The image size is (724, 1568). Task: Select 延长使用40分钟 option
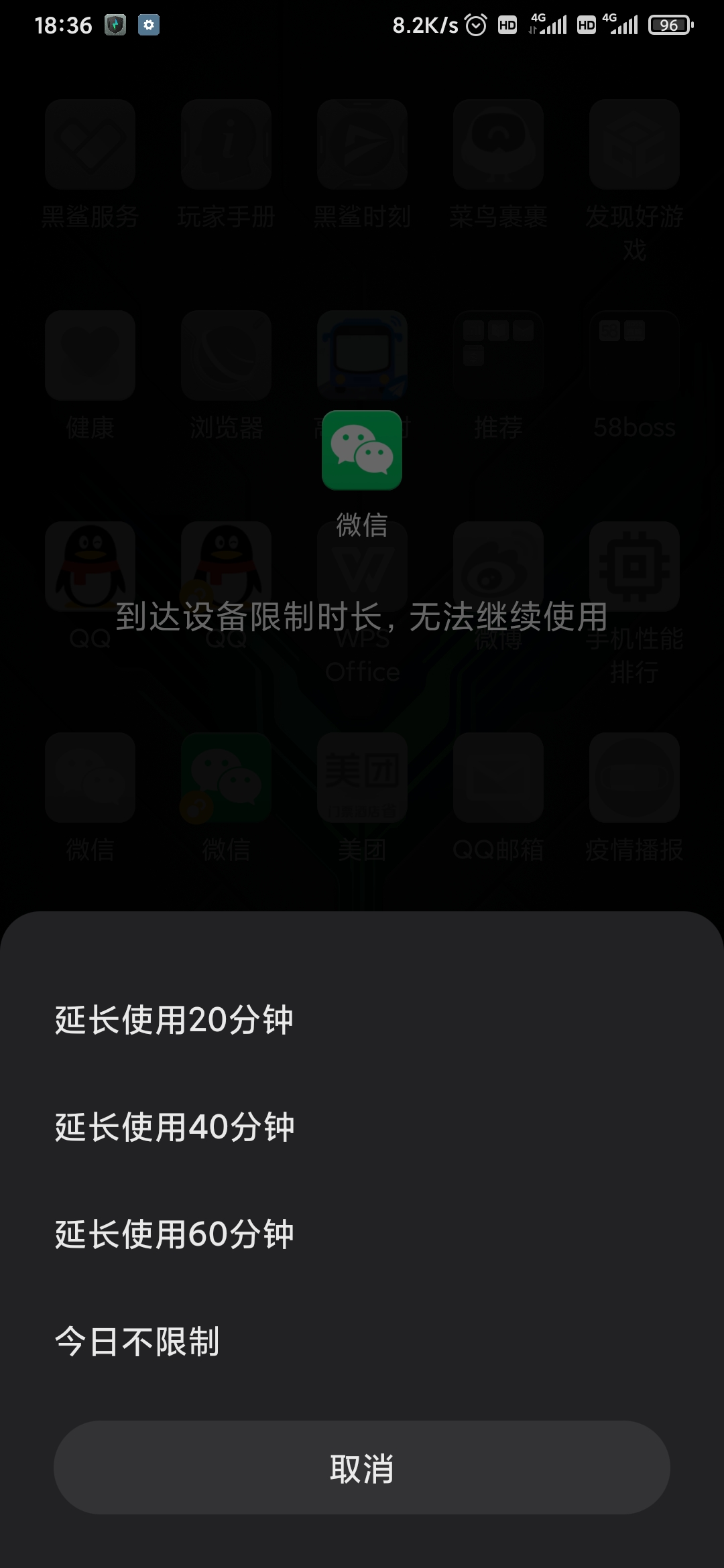[174, 1127]
